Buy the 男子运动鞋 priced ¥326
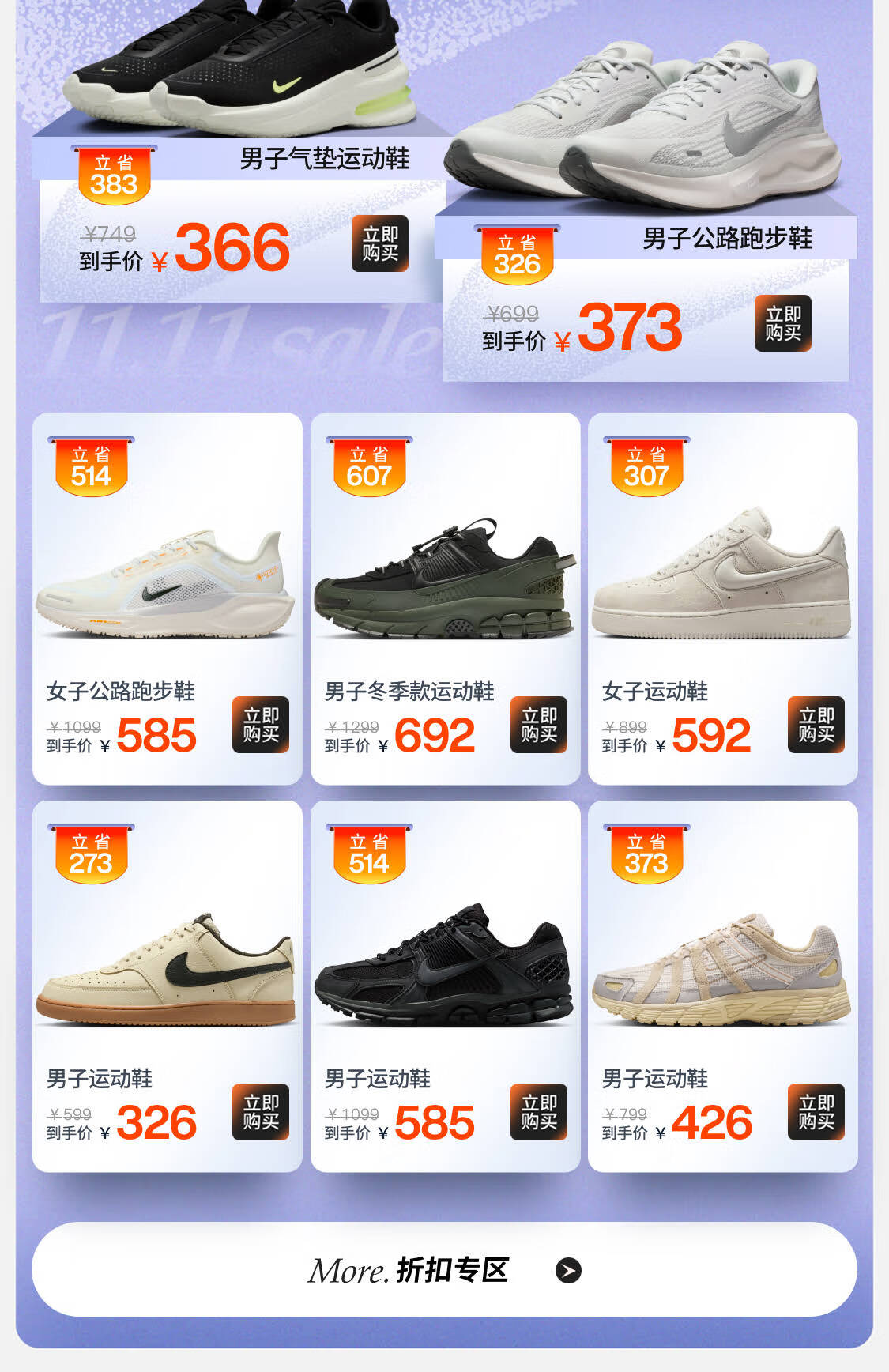This screenshot has height=1372, width=889. (261, 1112)
